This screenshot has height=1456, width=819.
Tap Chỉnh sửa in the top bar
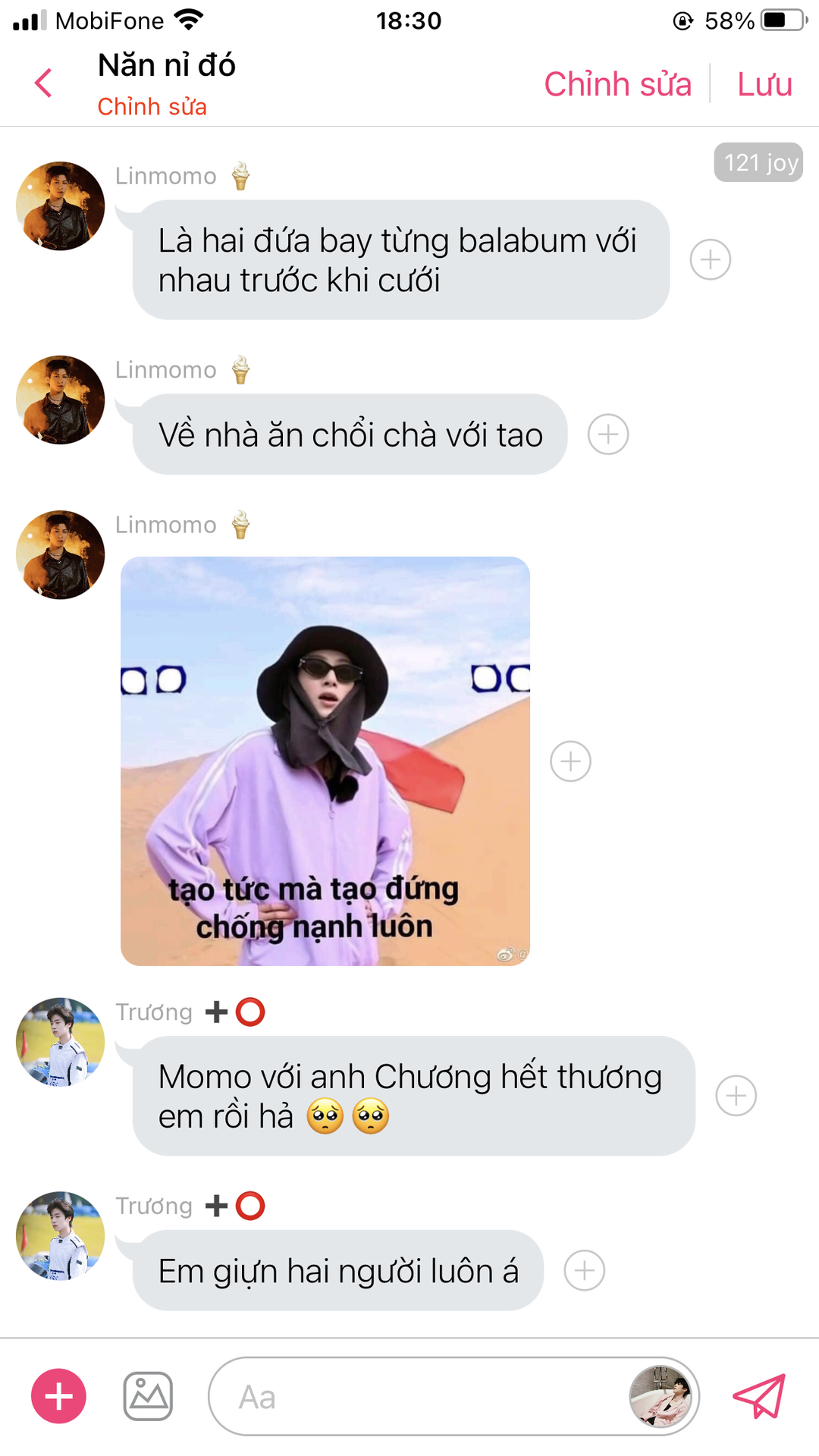coord(617,83)
